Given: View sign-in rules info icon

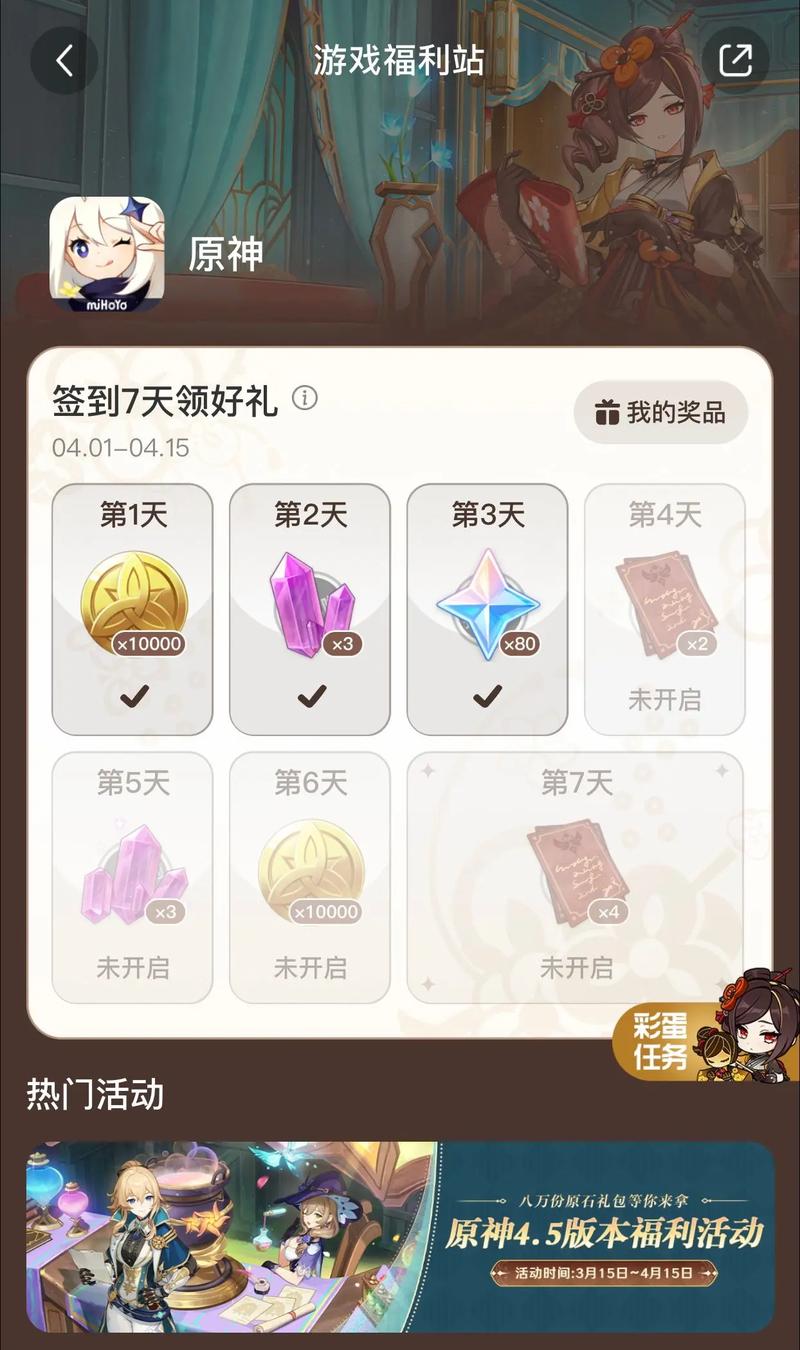Looking at the screenshot, I should coord(305,399).
